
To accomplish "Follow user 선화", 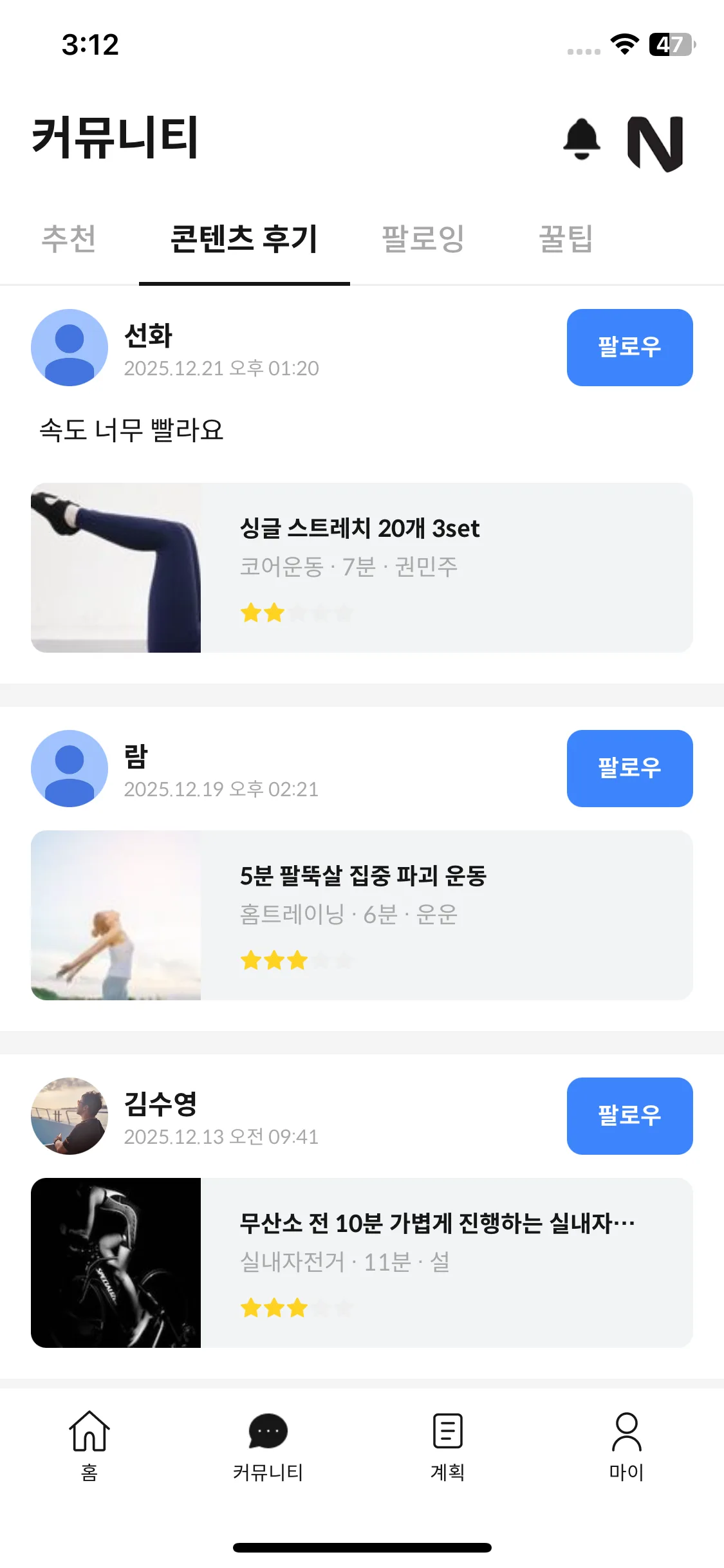I will click(x=629, y=347).
